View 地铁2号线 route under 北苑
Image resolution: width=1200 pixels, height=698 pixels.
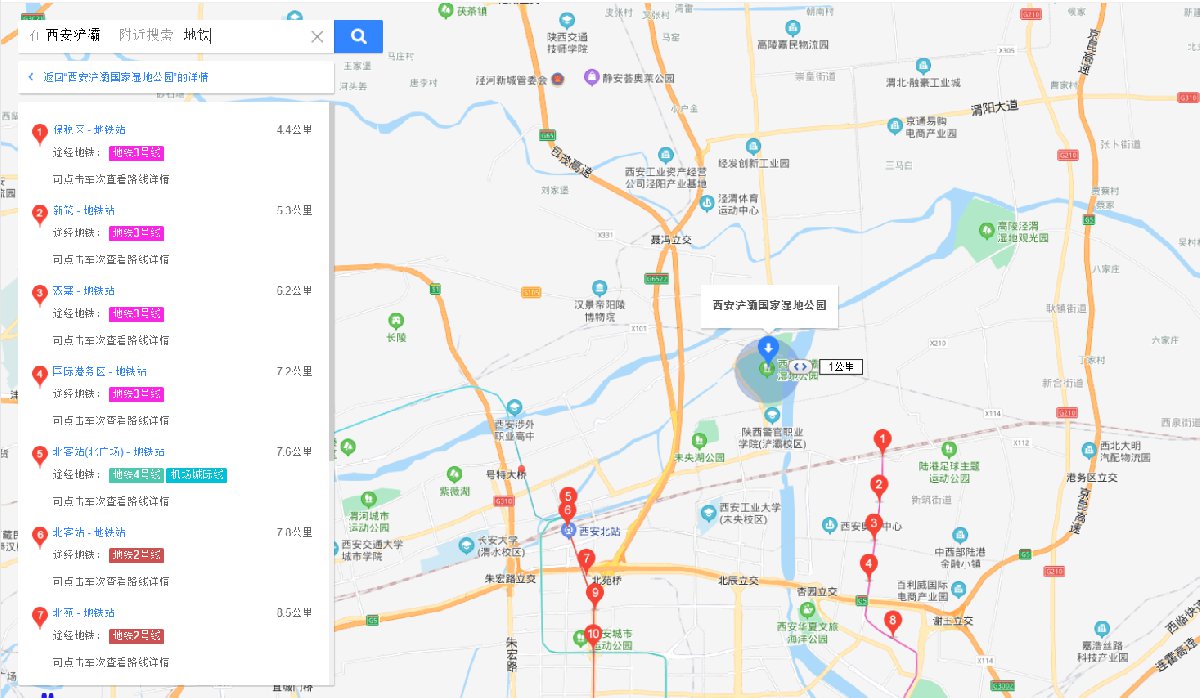(136, 636)
